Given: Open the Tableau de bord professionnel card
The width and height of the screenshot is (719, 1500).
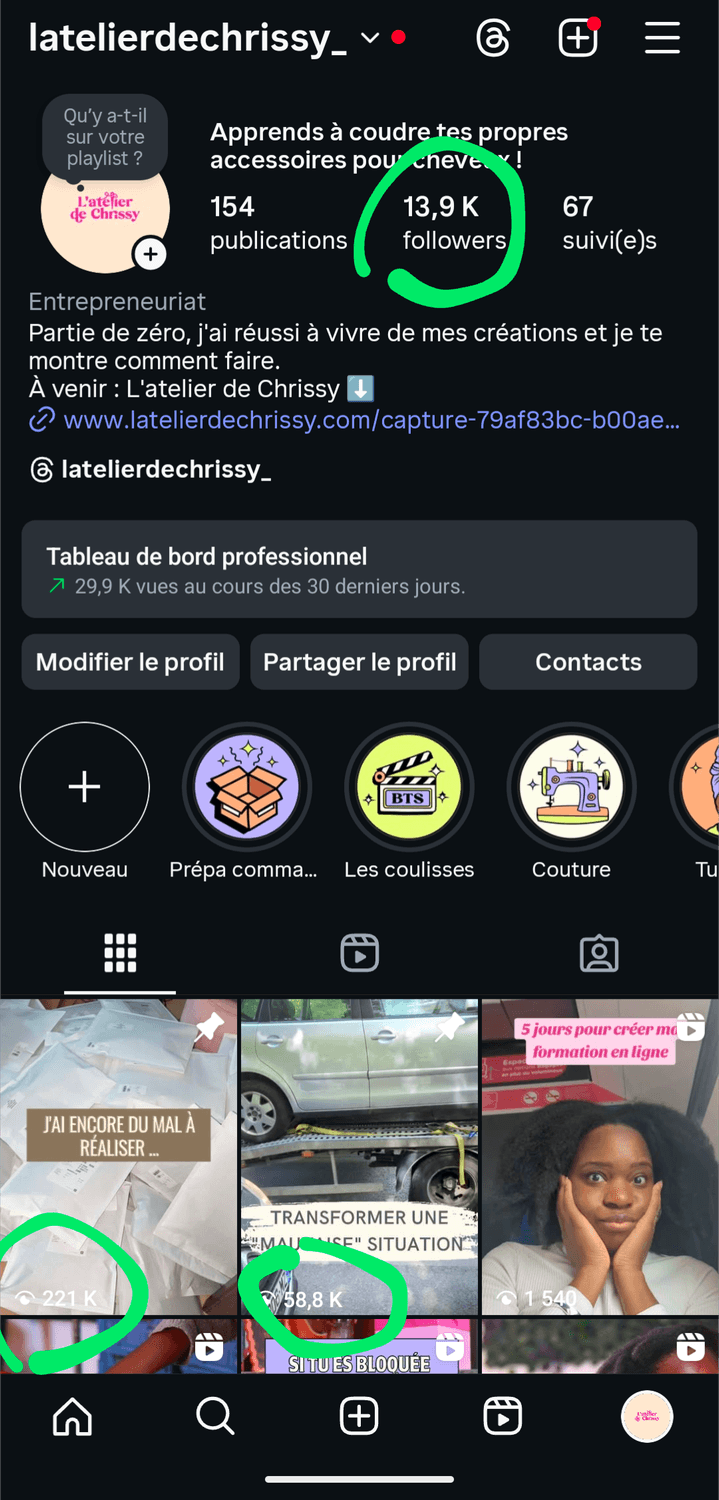Looking at the screenshot, I should (x=359, y=569).
